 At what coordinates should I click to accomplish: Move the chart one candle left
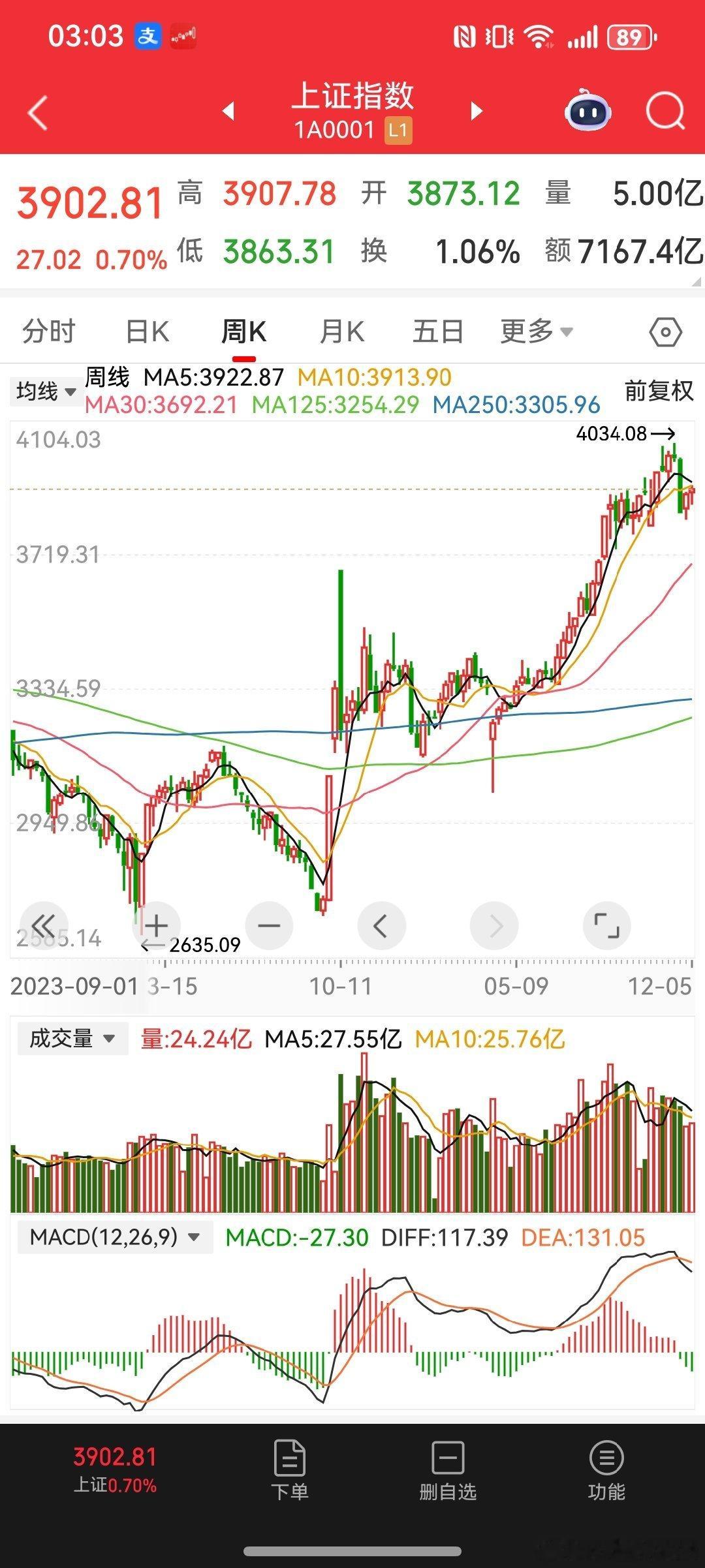click(x=381, y=925)
